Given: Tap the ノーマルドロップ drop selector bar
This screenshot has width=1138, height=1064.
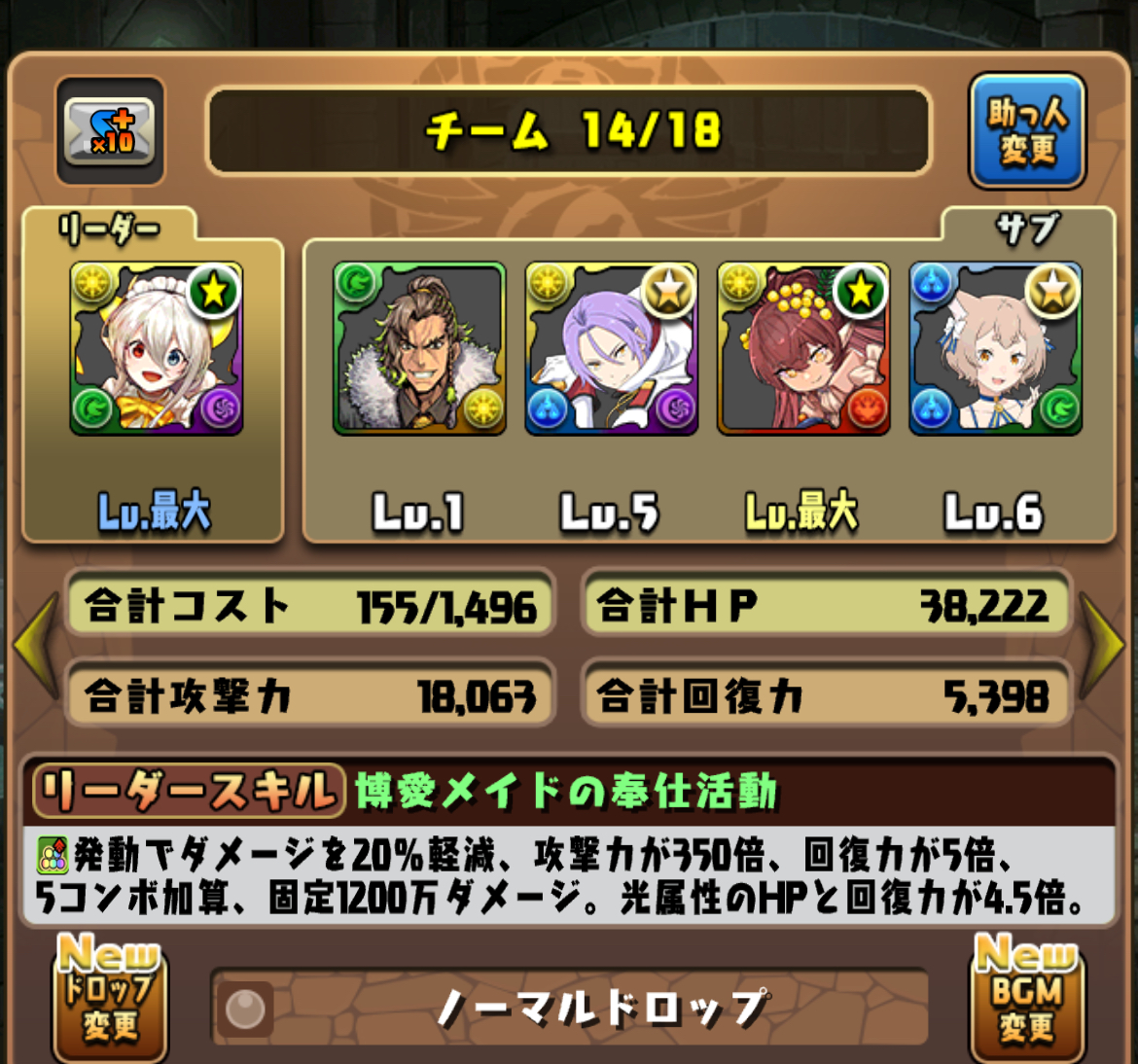Looking at the screenshot, I should [569, 1009].
